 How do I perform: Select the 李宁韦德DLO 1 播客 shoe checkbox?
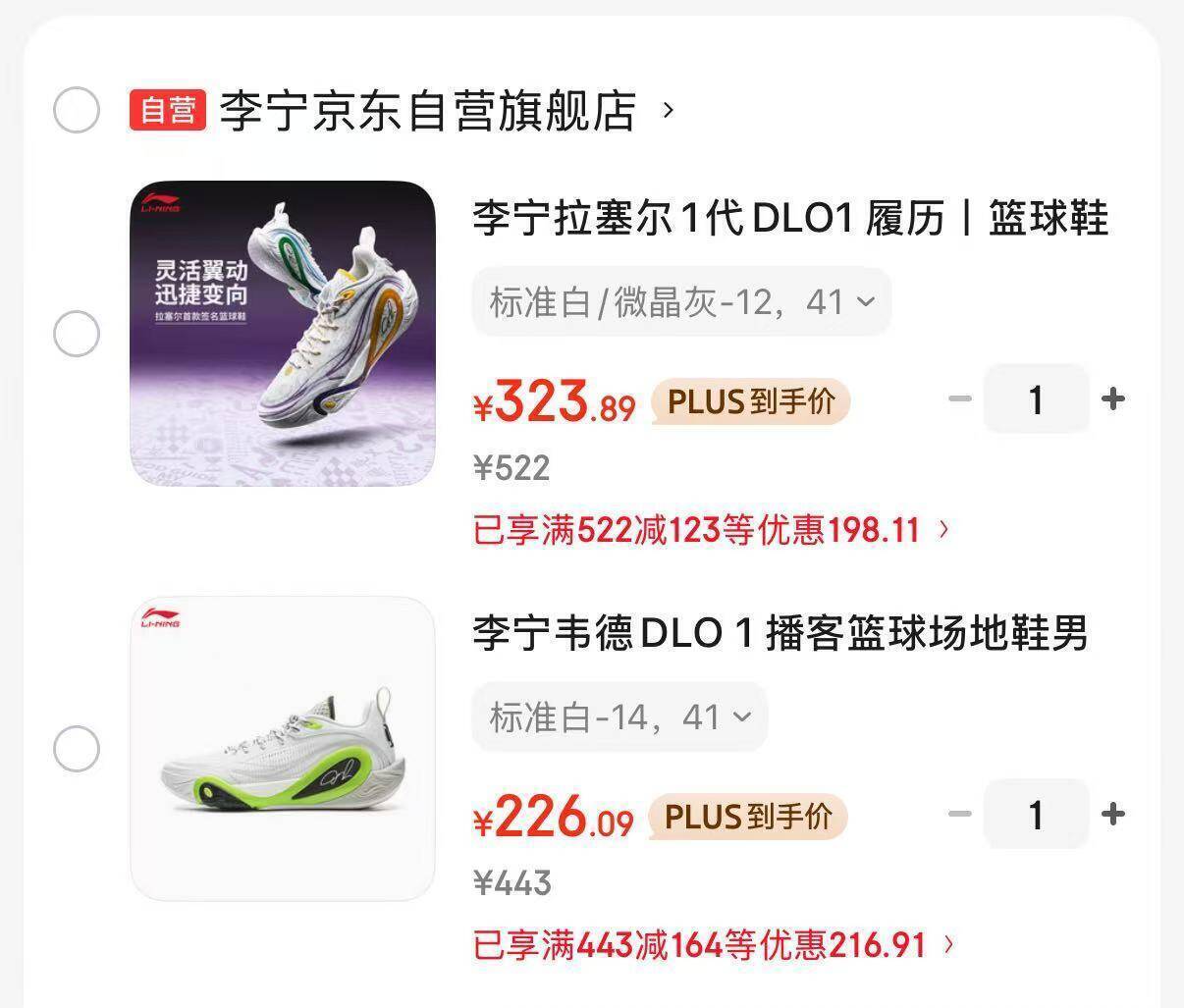77,750
